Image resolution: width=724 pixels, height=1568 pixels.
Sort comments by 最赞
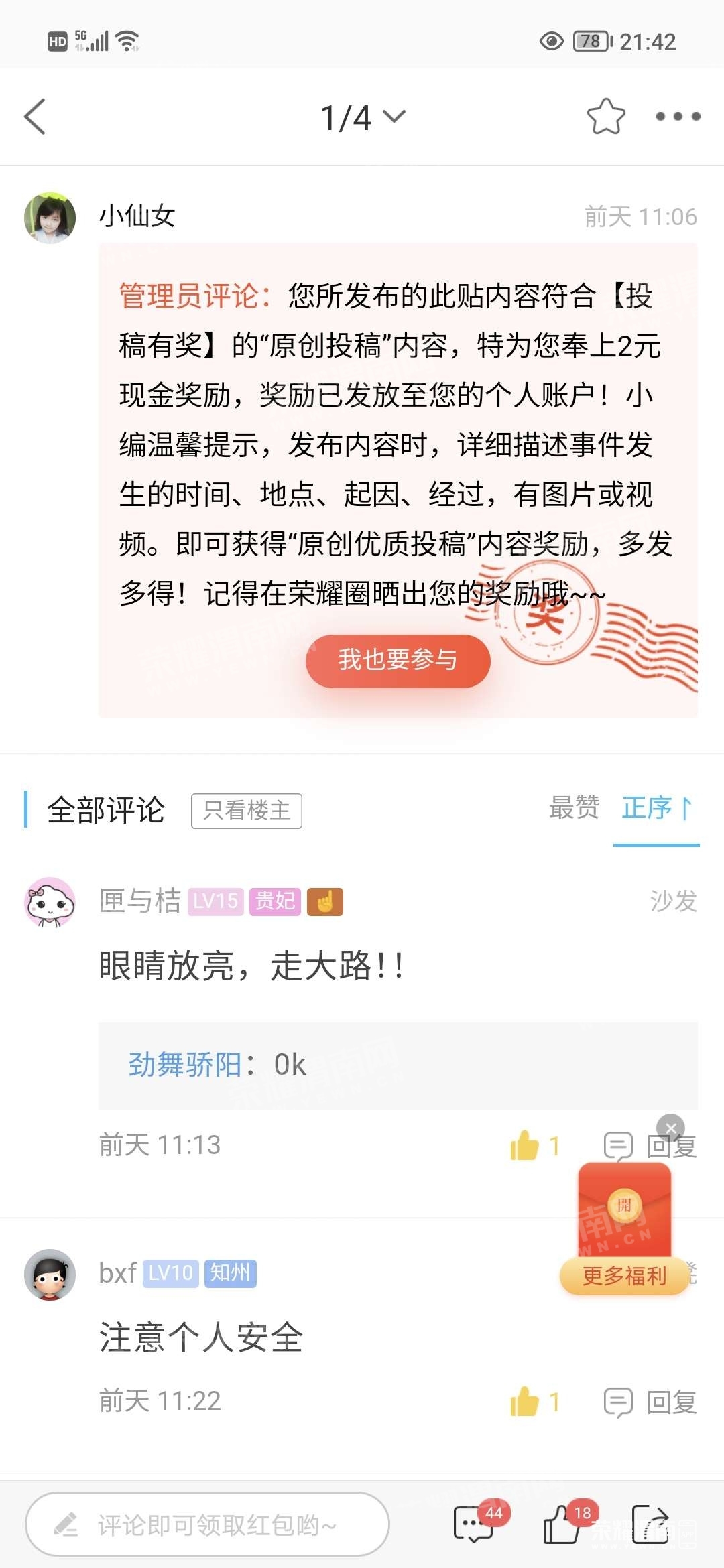tap(574, 808)
